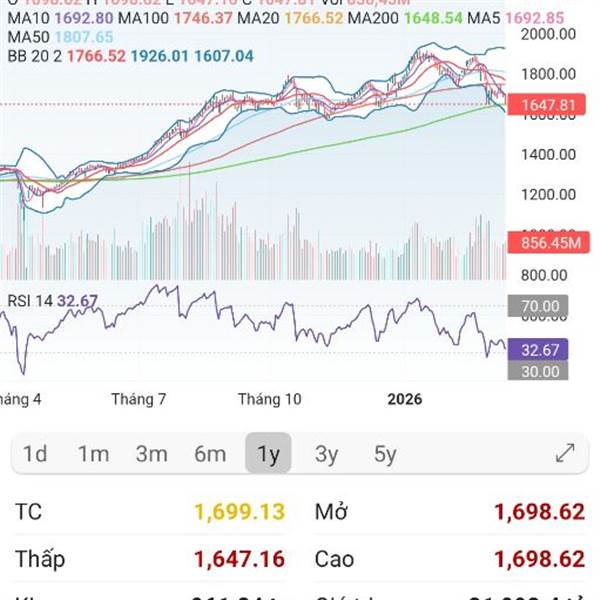Switch chart range to 1d

pos(35,454)
